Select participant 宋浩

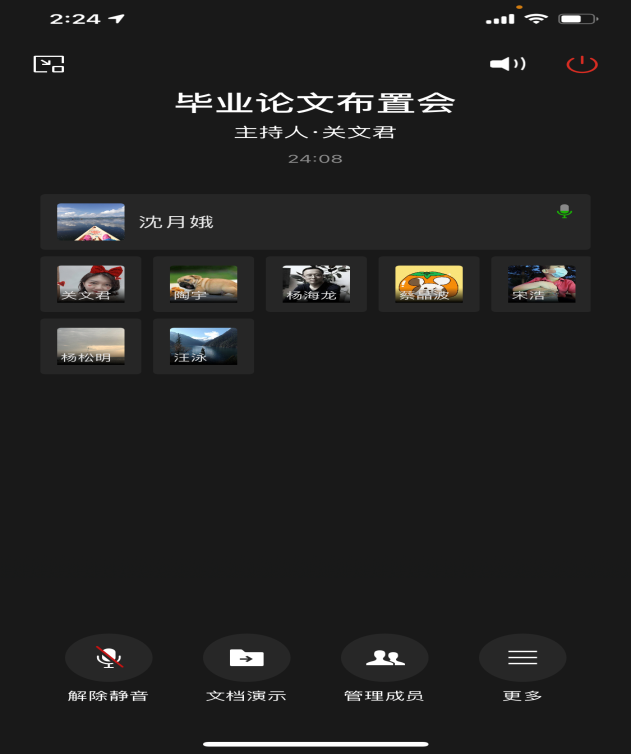click(x=541, y=284)
